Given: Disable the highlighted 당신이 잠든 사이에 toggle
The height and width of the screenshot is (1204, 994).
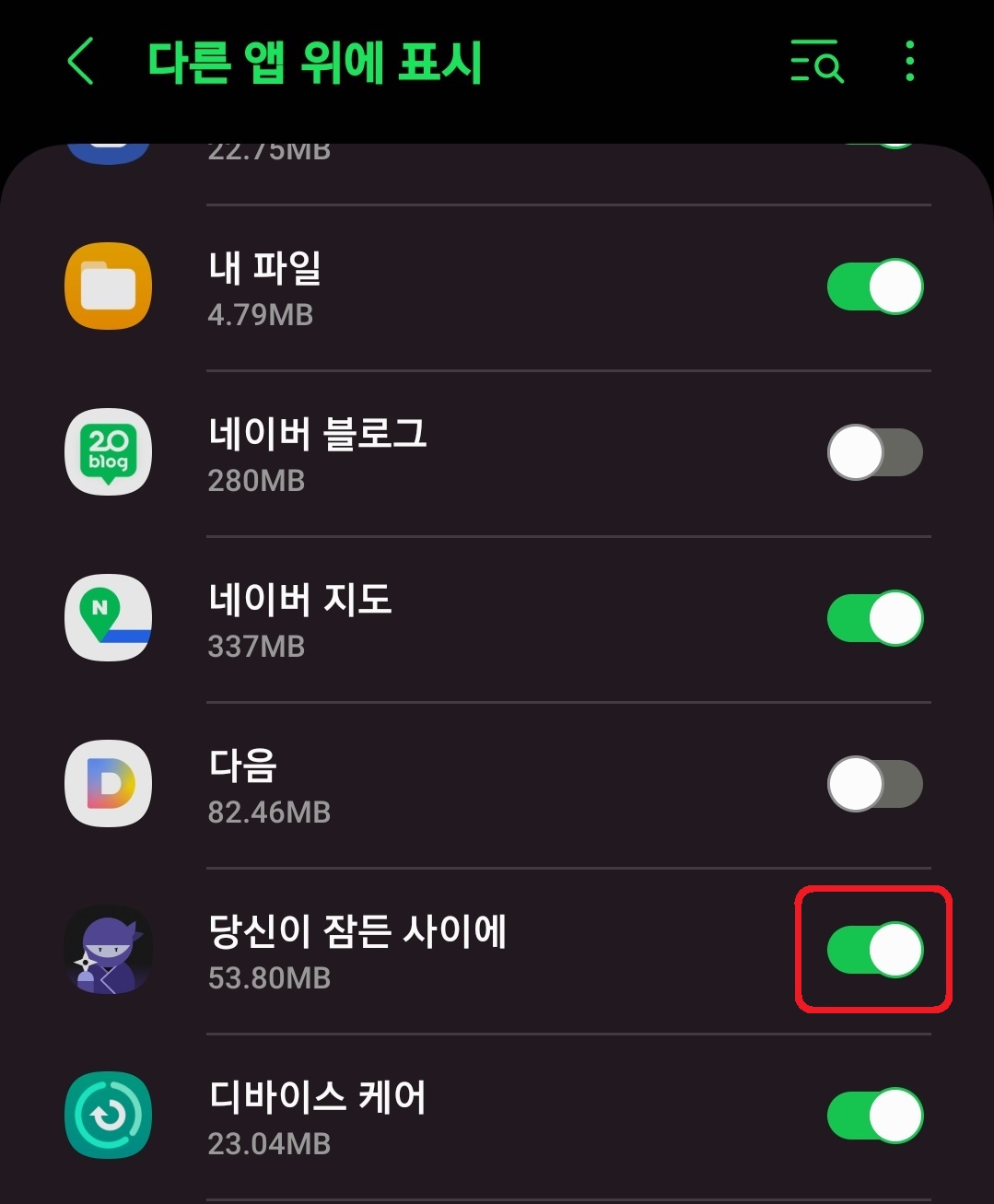Looking at the screenshot, I should (872, 951).
